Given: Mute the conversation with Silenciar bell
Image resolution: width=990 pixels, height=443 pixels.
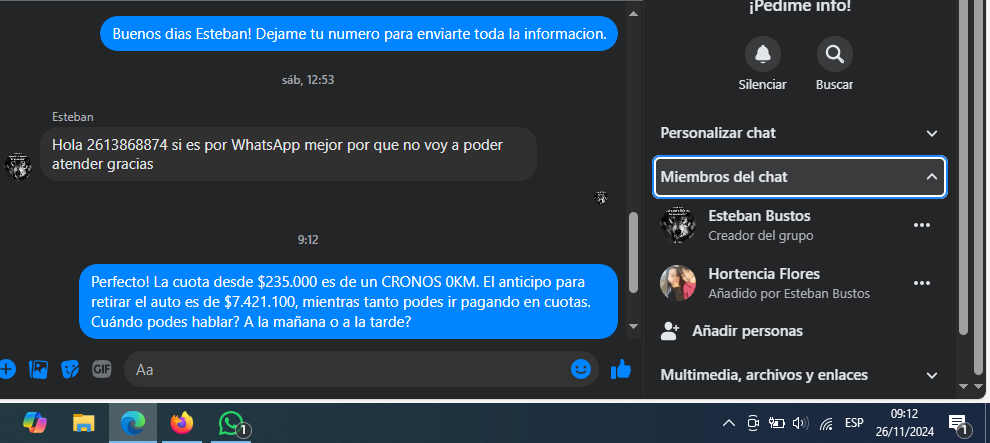Looking at the screenshot, I should pyautogui.click(x=763, y=54).
